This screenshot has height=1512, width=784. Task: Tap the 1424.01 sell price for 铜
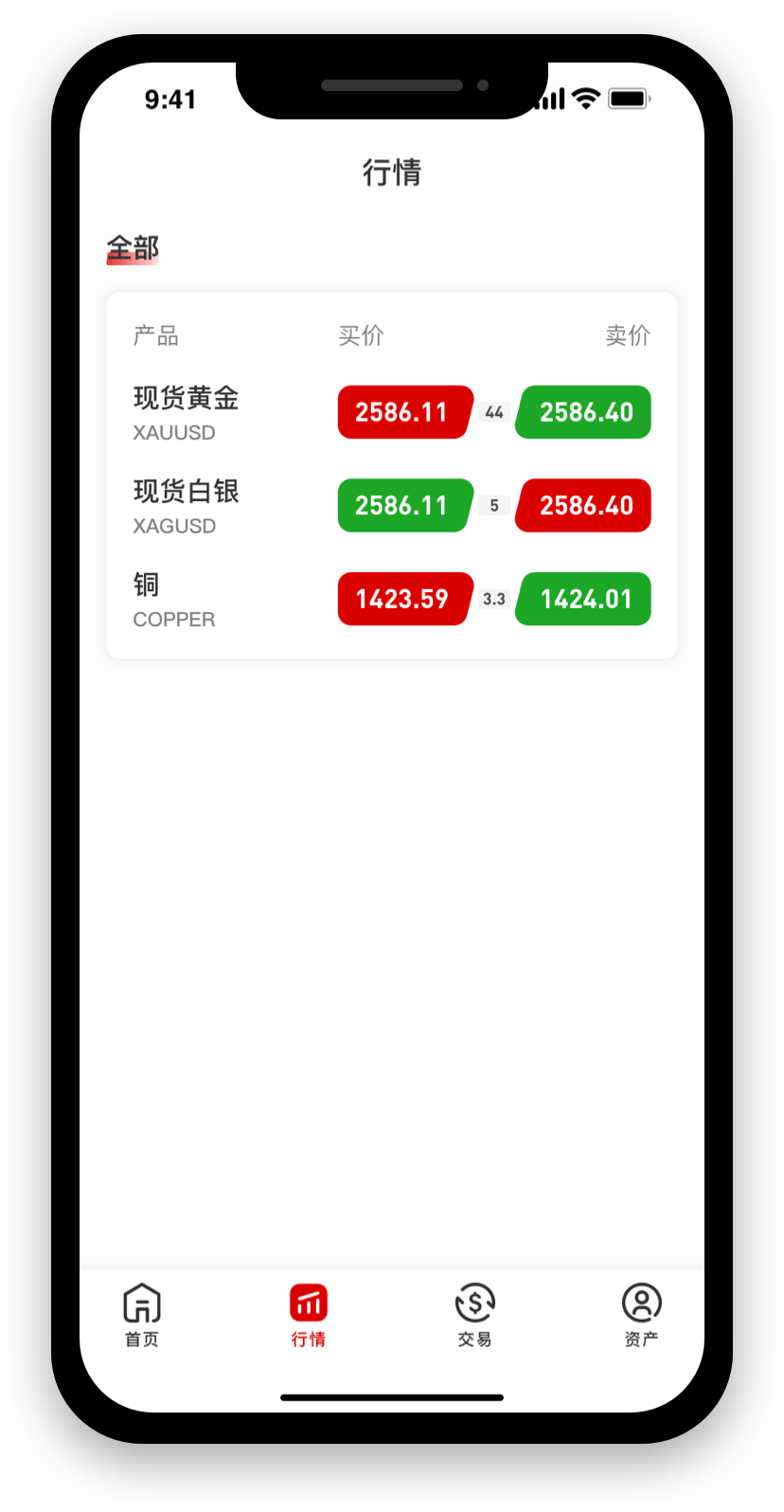pyautogui.click(x=583, y=599)
